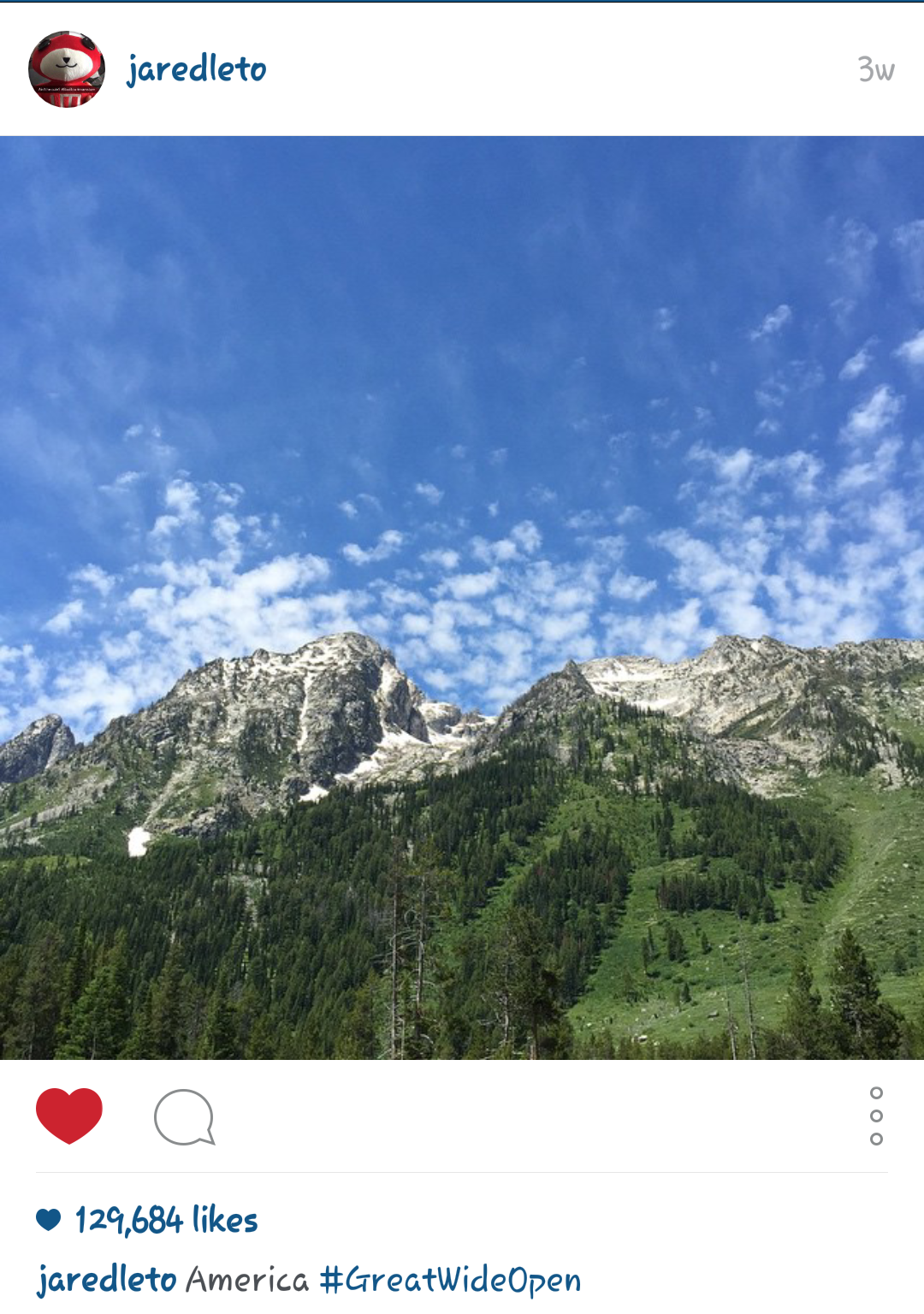Open the #GreatWideOpen hashtag
Viewport: 924px width, 1314px height.
pyautogui.click(x=450, y=1280)
